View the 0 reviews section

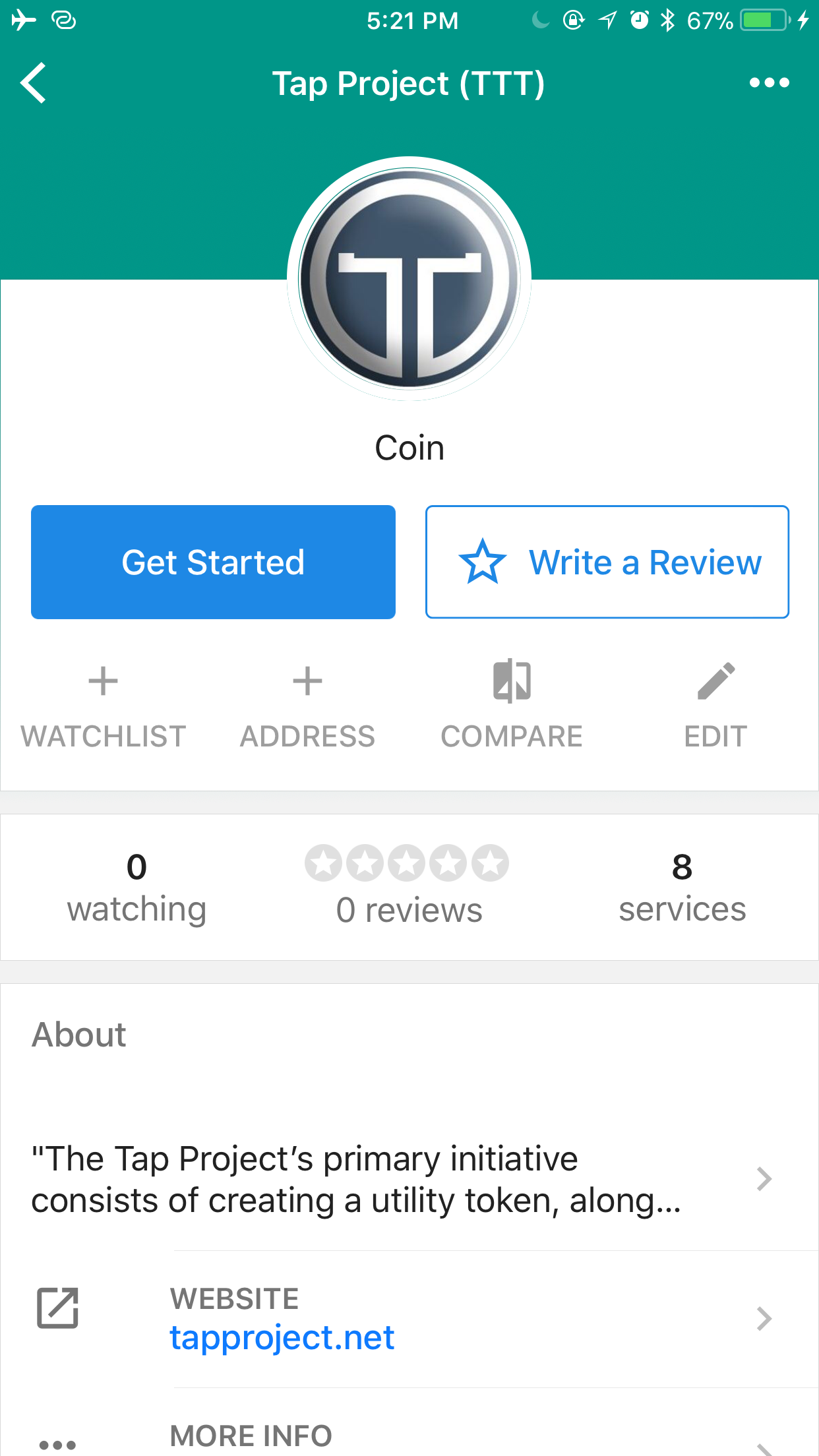(409, 886)
